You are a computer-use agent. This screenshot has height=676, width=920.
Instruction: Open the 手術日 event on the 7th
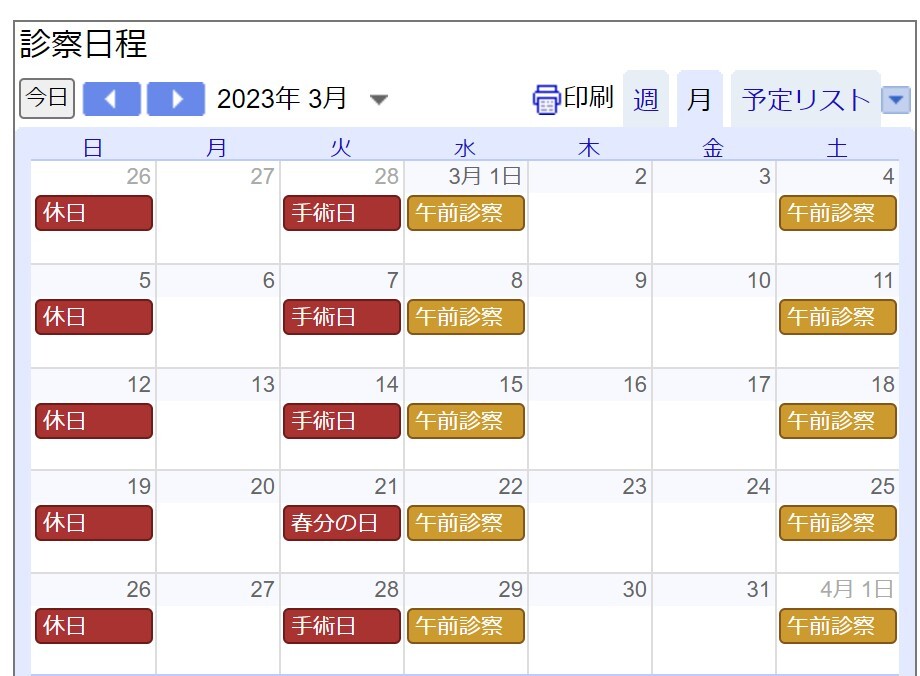341,317
